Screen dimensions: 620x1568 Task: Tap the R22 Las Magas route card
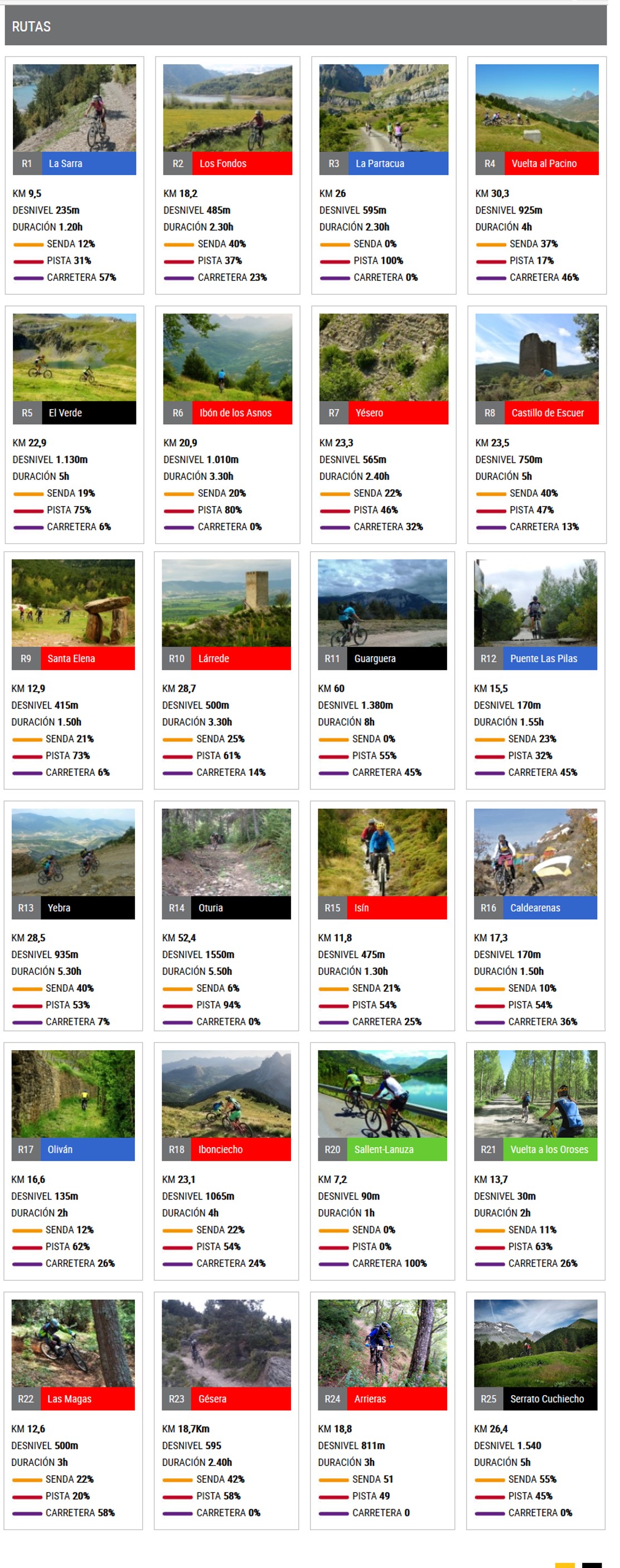pyautogui.click(x=73, y=1399)
